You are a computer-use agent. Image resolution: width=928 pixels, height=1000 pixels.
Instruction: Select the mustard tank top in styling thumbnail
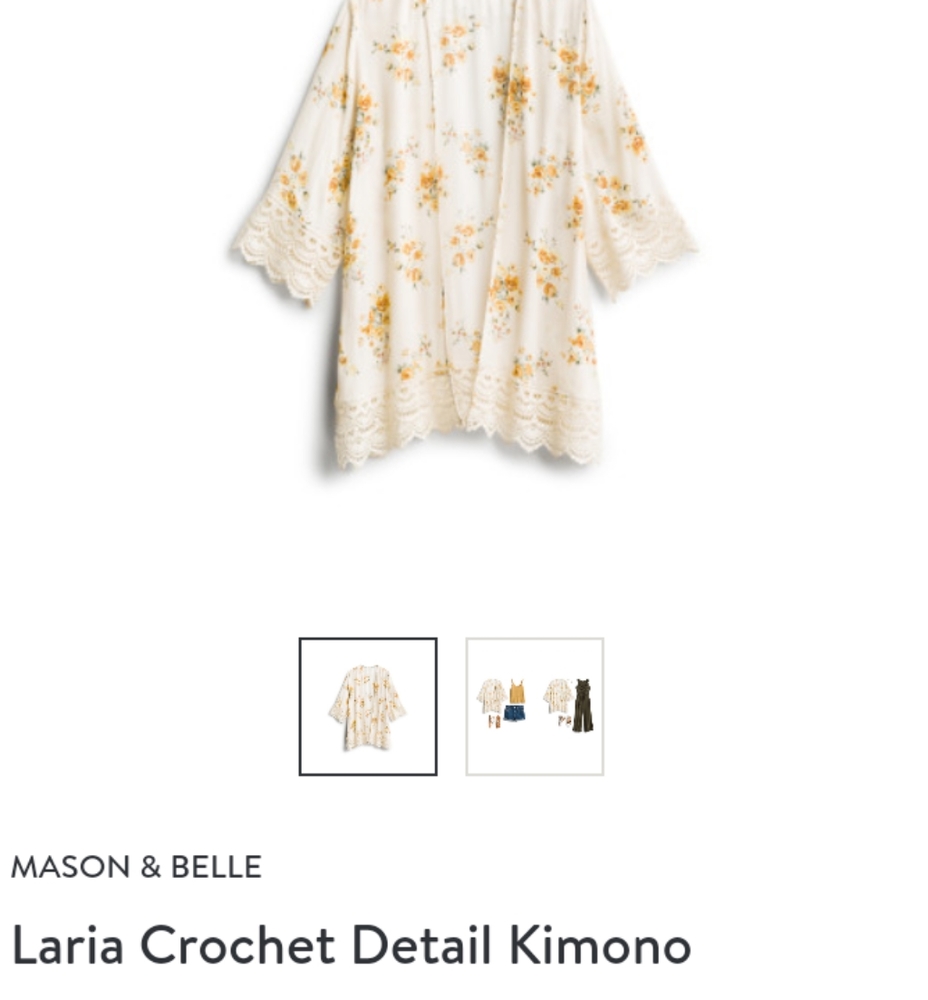[518, 691]
